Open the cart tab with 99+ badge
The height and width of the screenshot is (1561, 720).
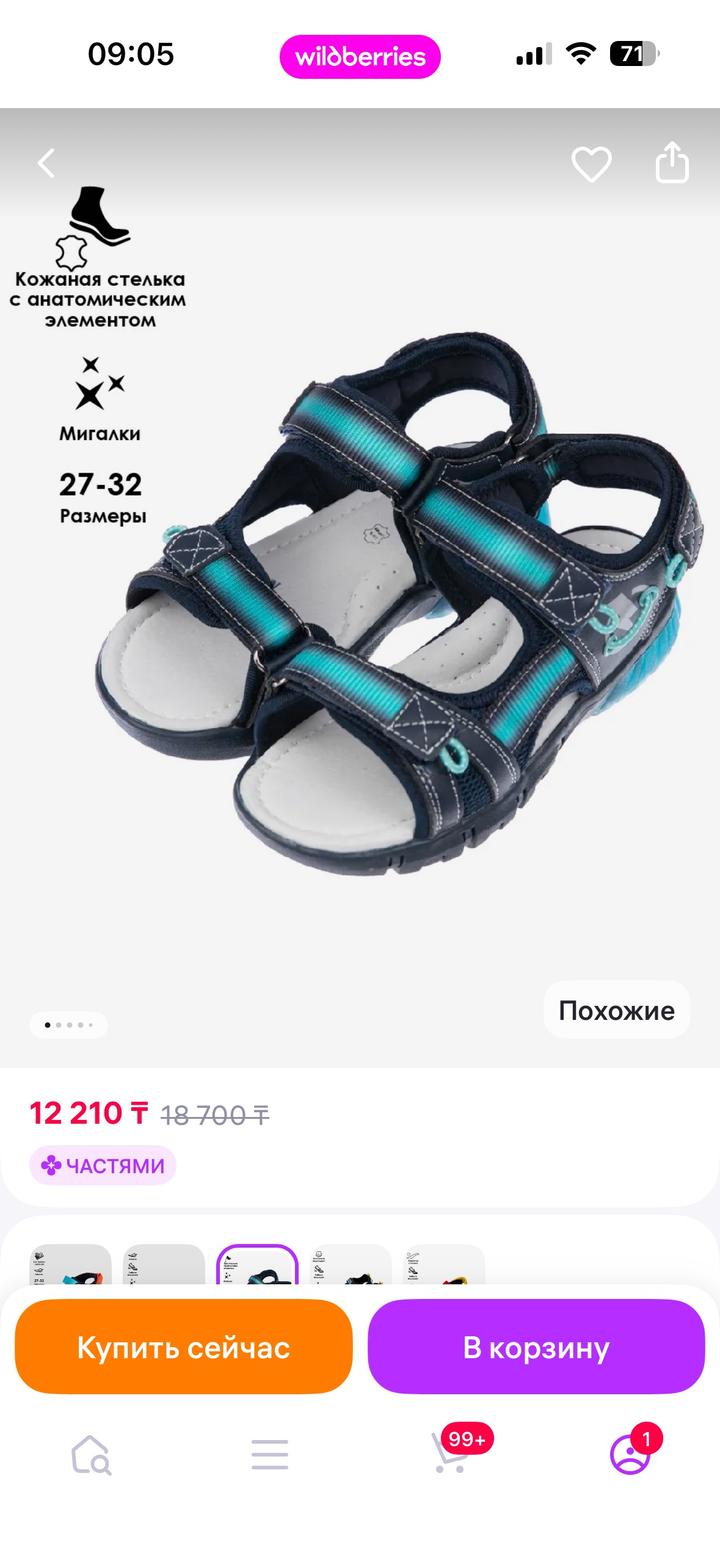pyautogui.click(x=450, y=1455)
